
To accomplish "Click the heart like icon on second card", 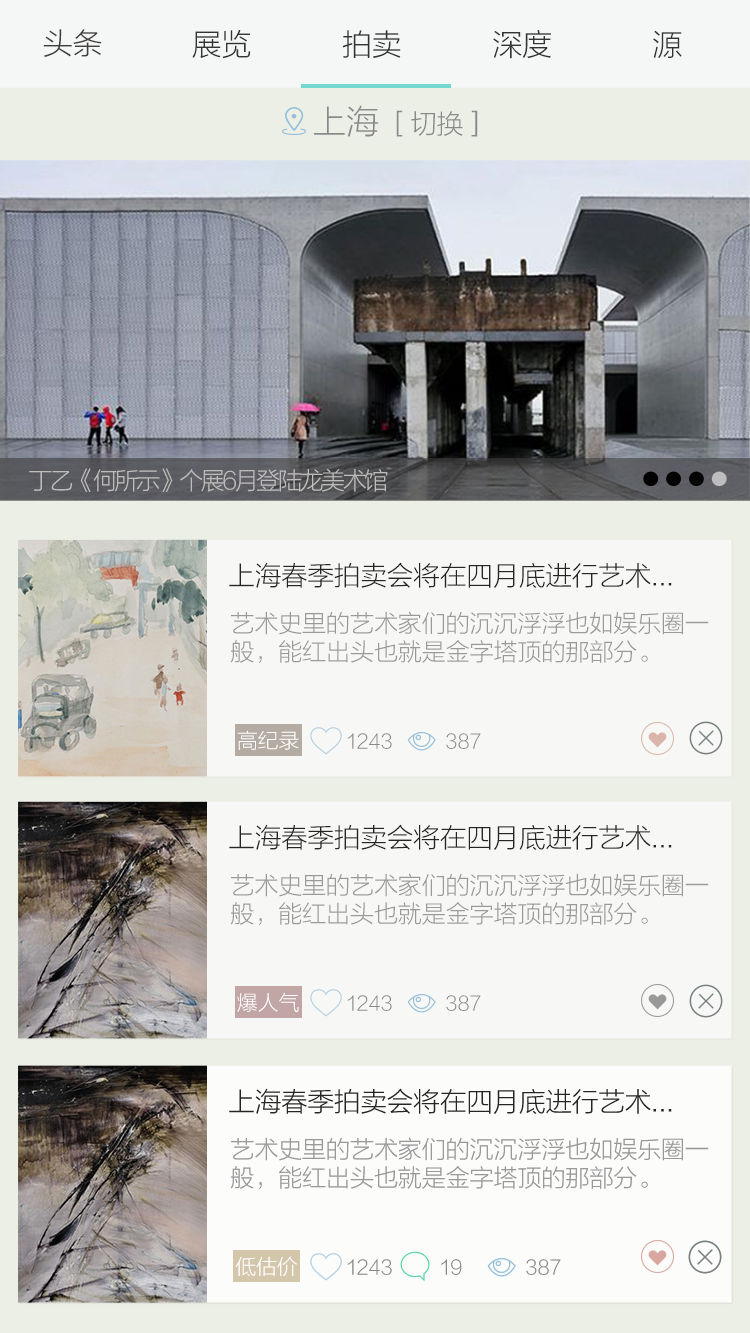I will (x=327, y=1002).
